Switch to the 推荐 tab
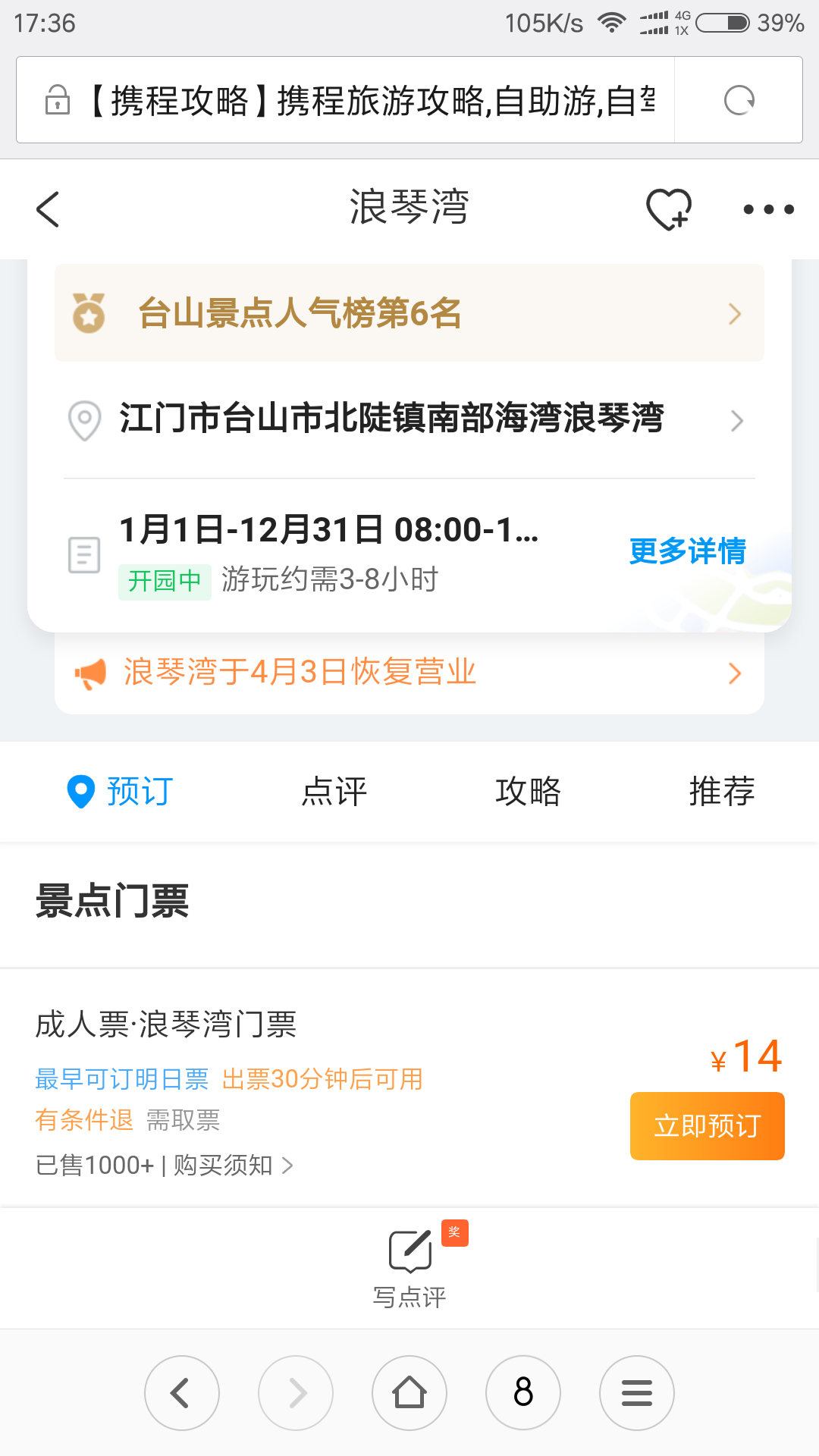Image resolution: width=819 pixels, height=1456 pixels. [x=722, y=792]
